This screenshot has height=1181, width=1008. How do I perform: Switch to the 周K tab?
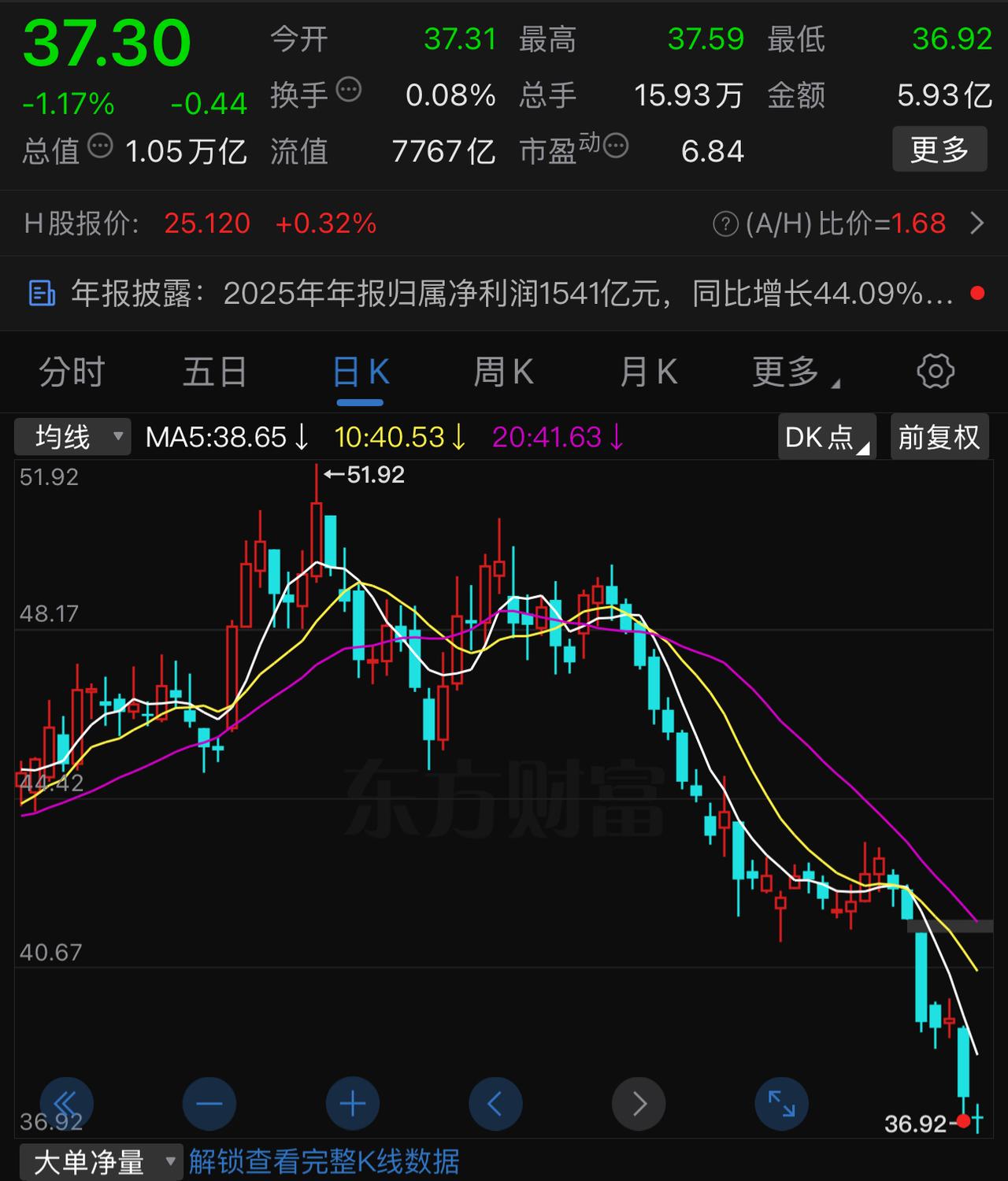(x=502, y=372)
